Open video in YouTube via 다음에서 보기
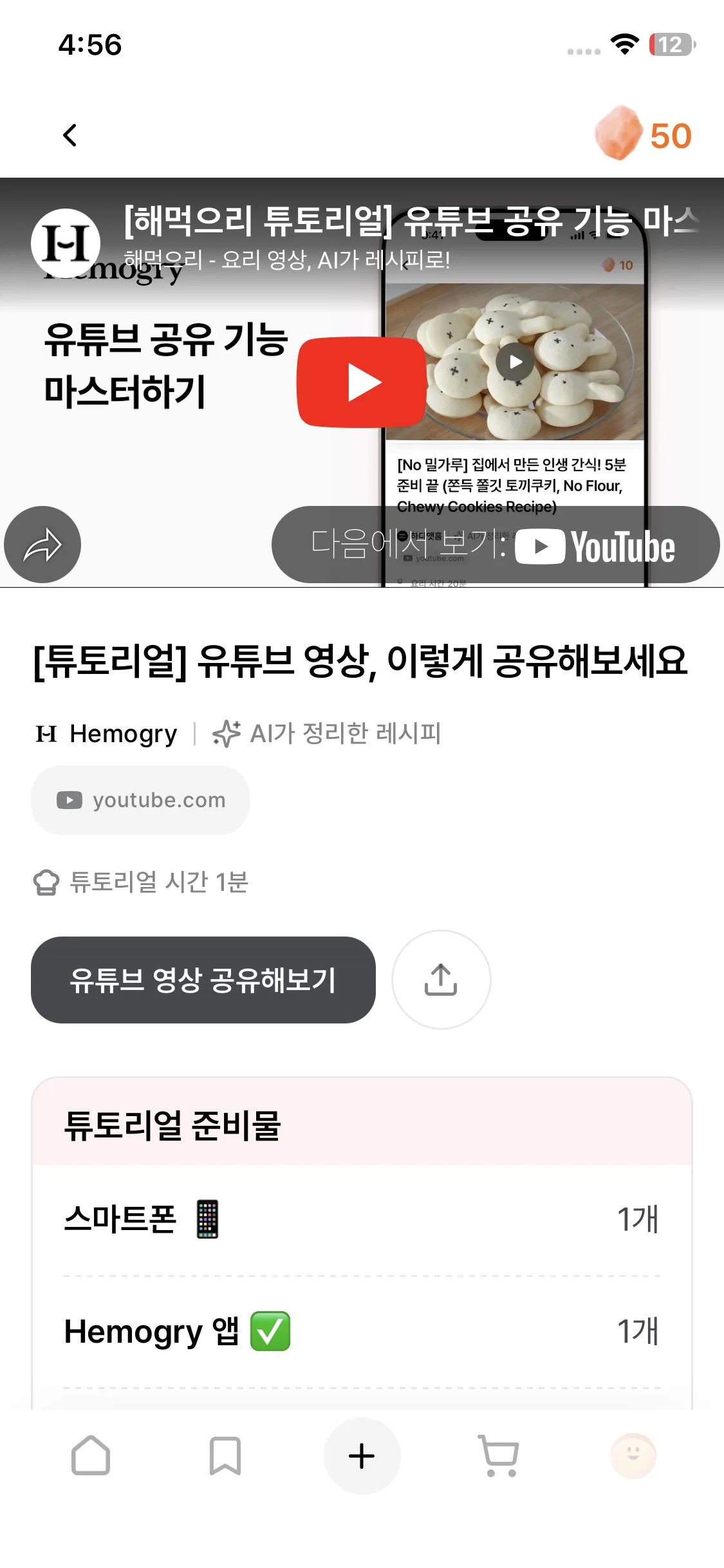Viewport: 724px width, 1568px height. point(496,545)
